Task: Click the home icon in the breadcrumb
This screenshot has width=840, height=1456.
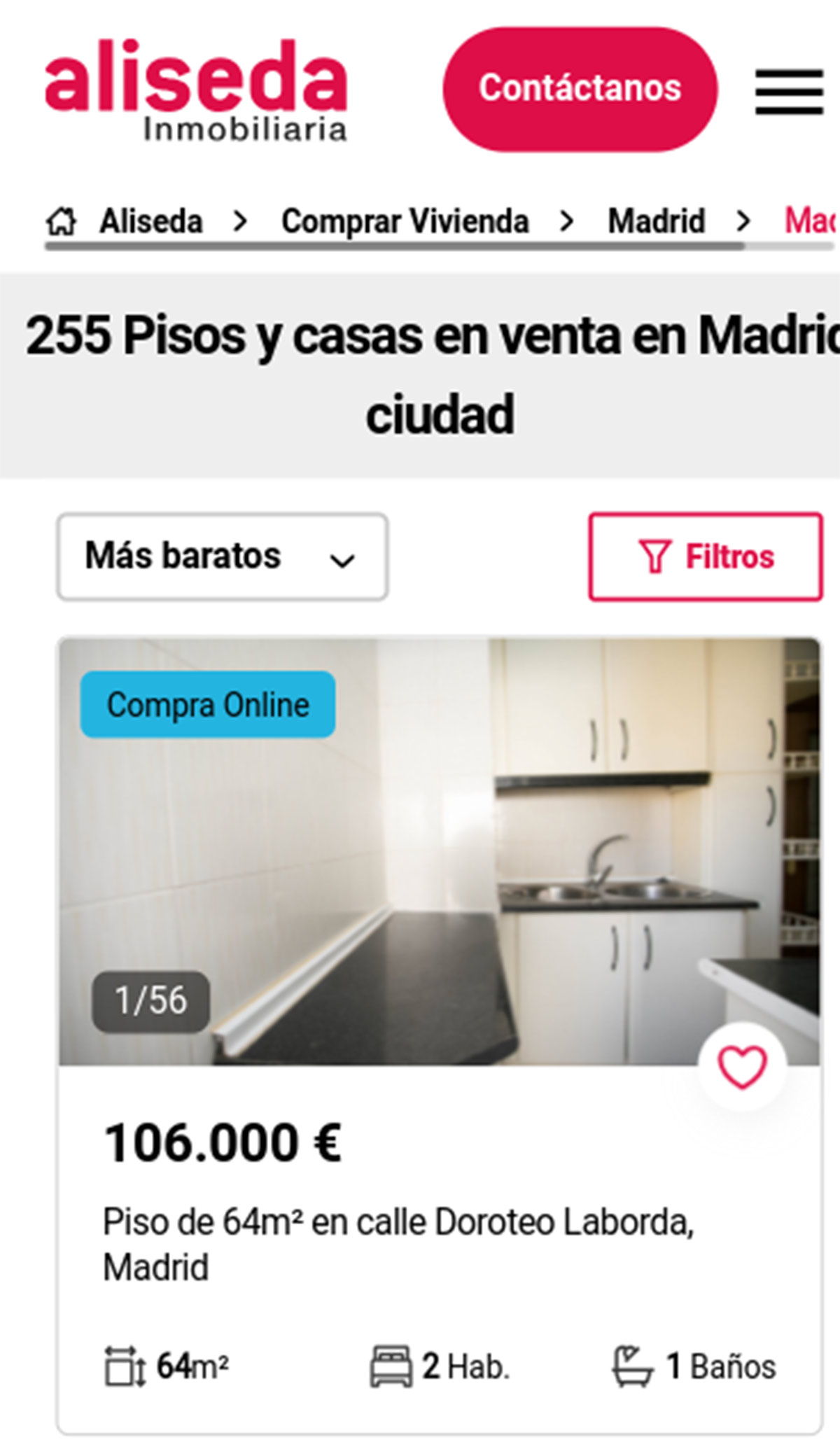Action: (x=62, y=220)
